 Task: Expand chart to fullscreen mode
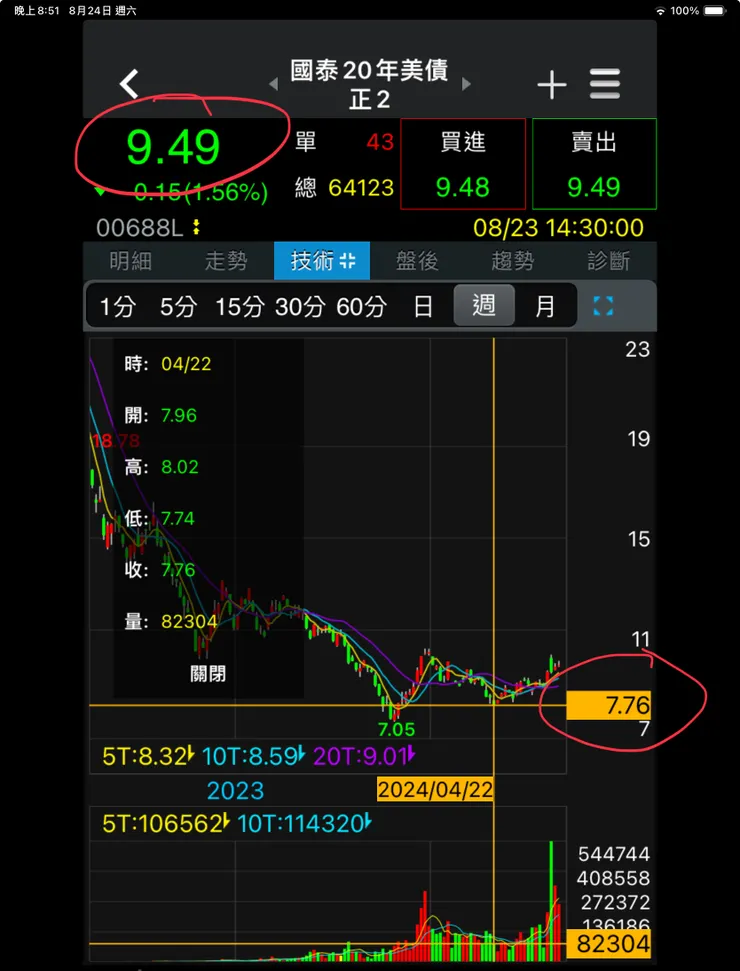click(x=602, y=306)
